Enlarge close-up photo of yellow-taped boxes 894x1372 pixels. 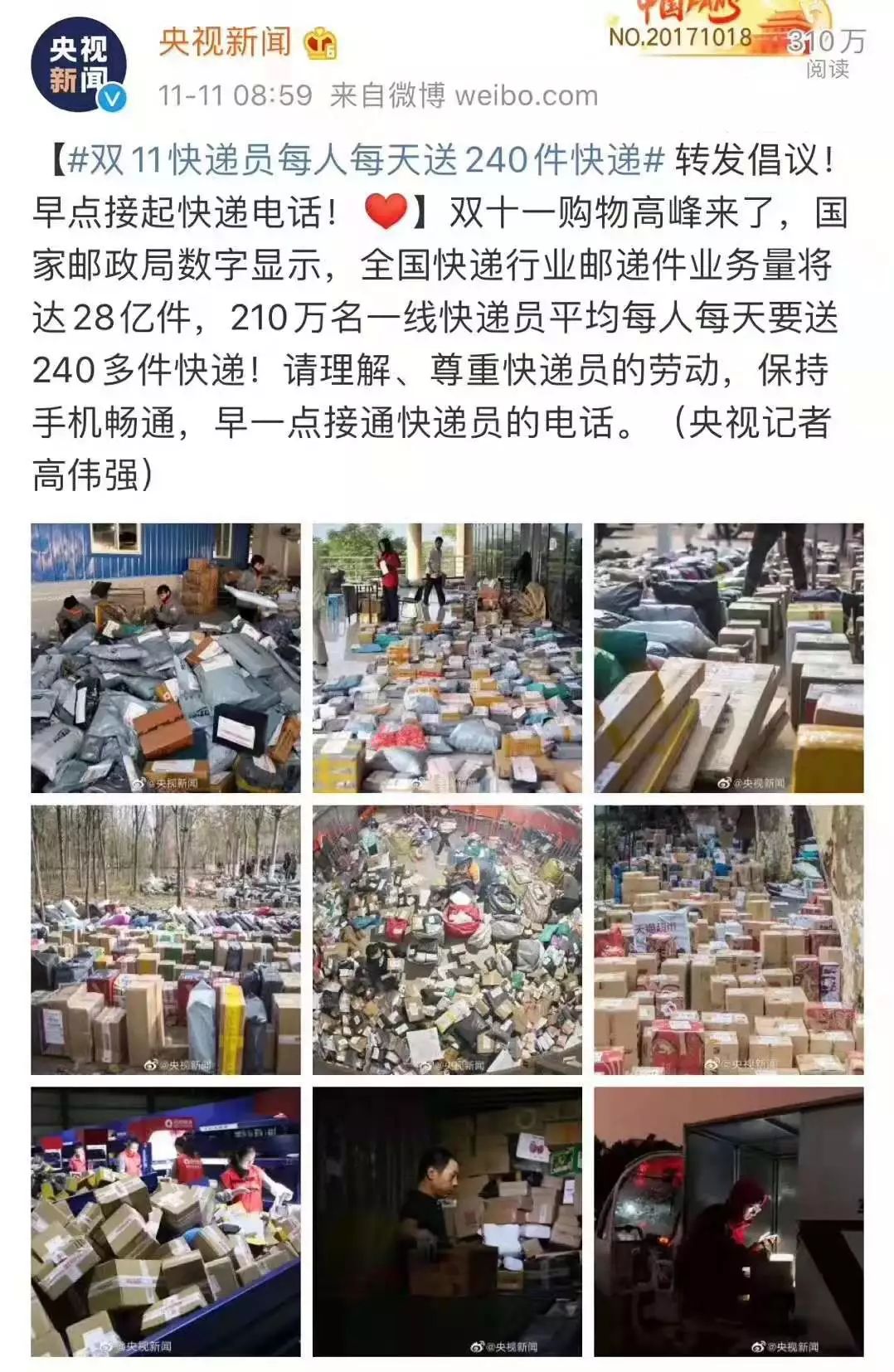[728, 658]
